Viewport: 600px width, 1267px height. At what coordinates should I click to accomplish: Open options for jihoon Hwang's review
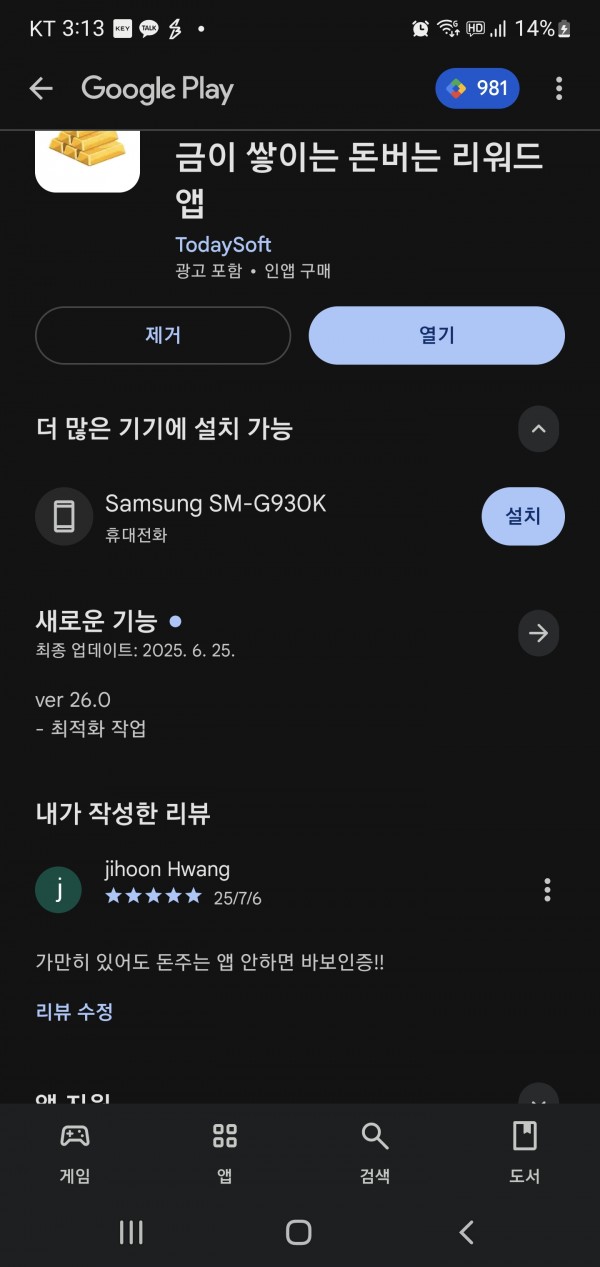547,889
